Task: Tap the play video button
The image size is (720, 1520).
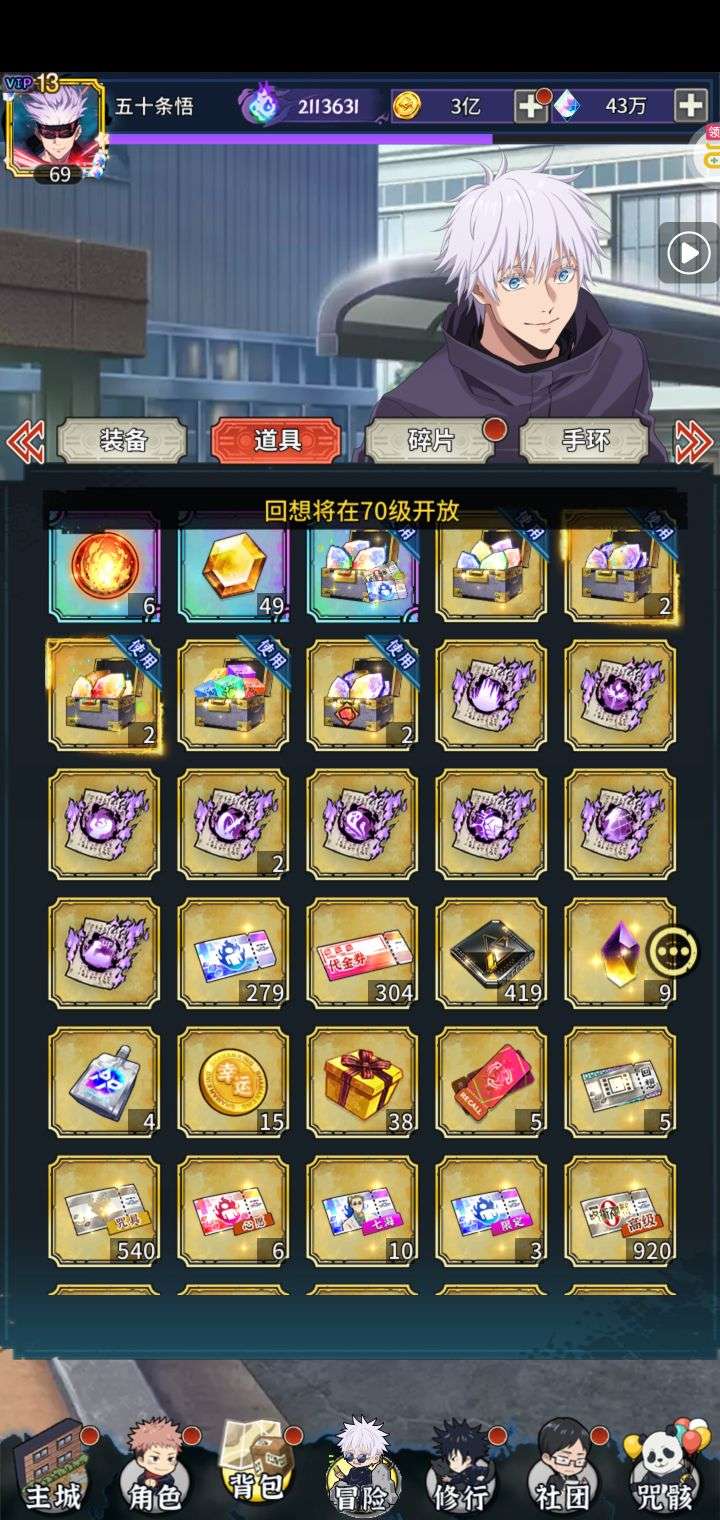Action: point(688,253)
